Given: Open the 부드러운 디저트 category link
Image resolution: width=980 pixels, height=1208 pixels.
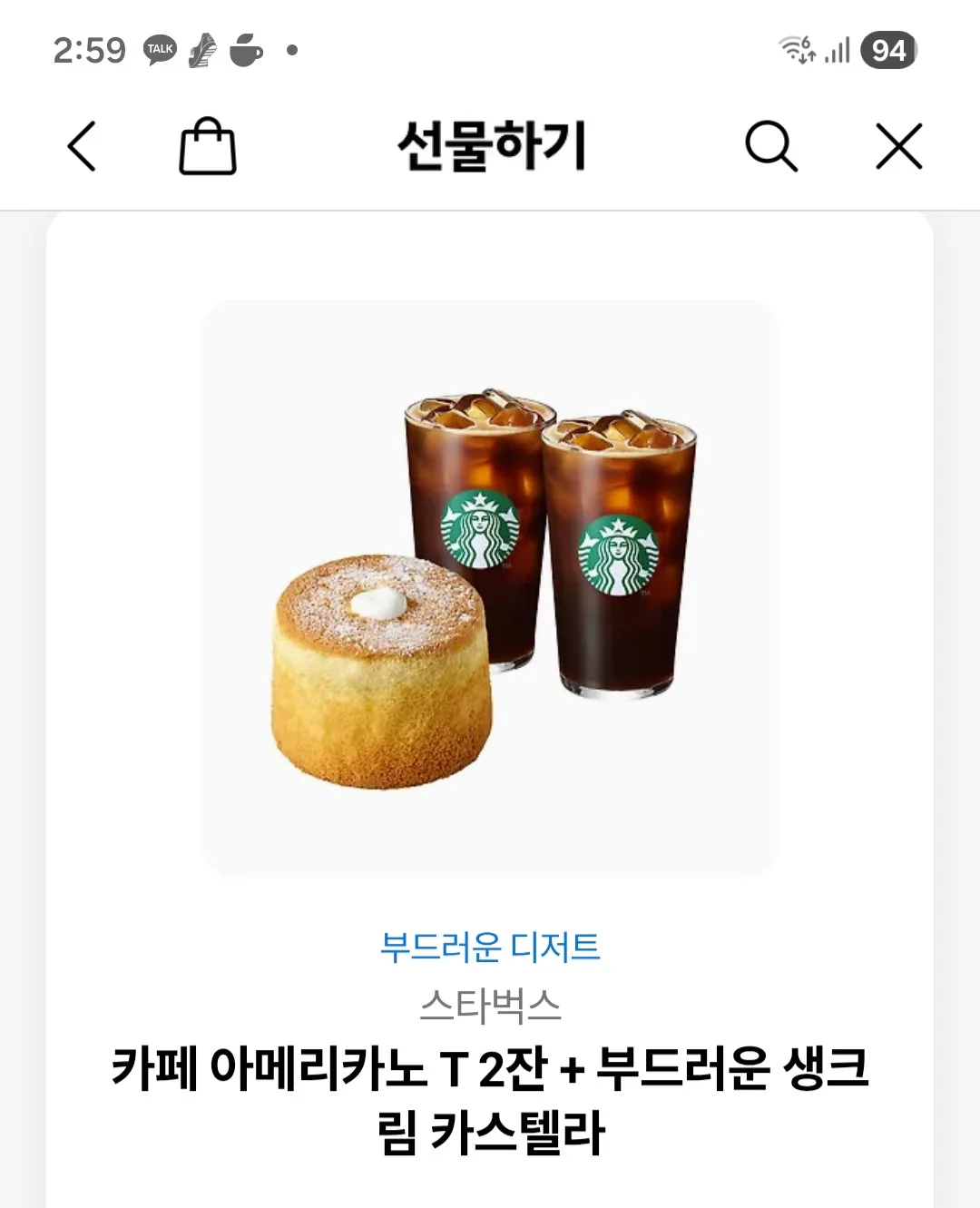Looking at the screenshot, I should pos(489,947).
